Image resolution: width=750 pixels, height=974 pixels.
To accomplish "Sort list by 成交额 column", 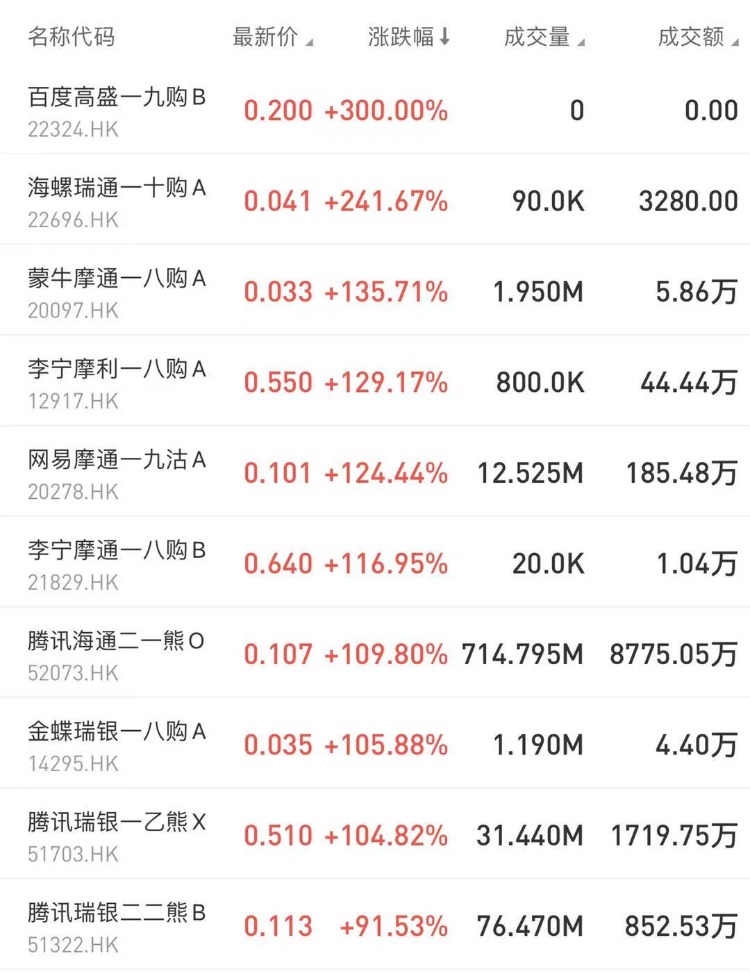I will point(697,38).
